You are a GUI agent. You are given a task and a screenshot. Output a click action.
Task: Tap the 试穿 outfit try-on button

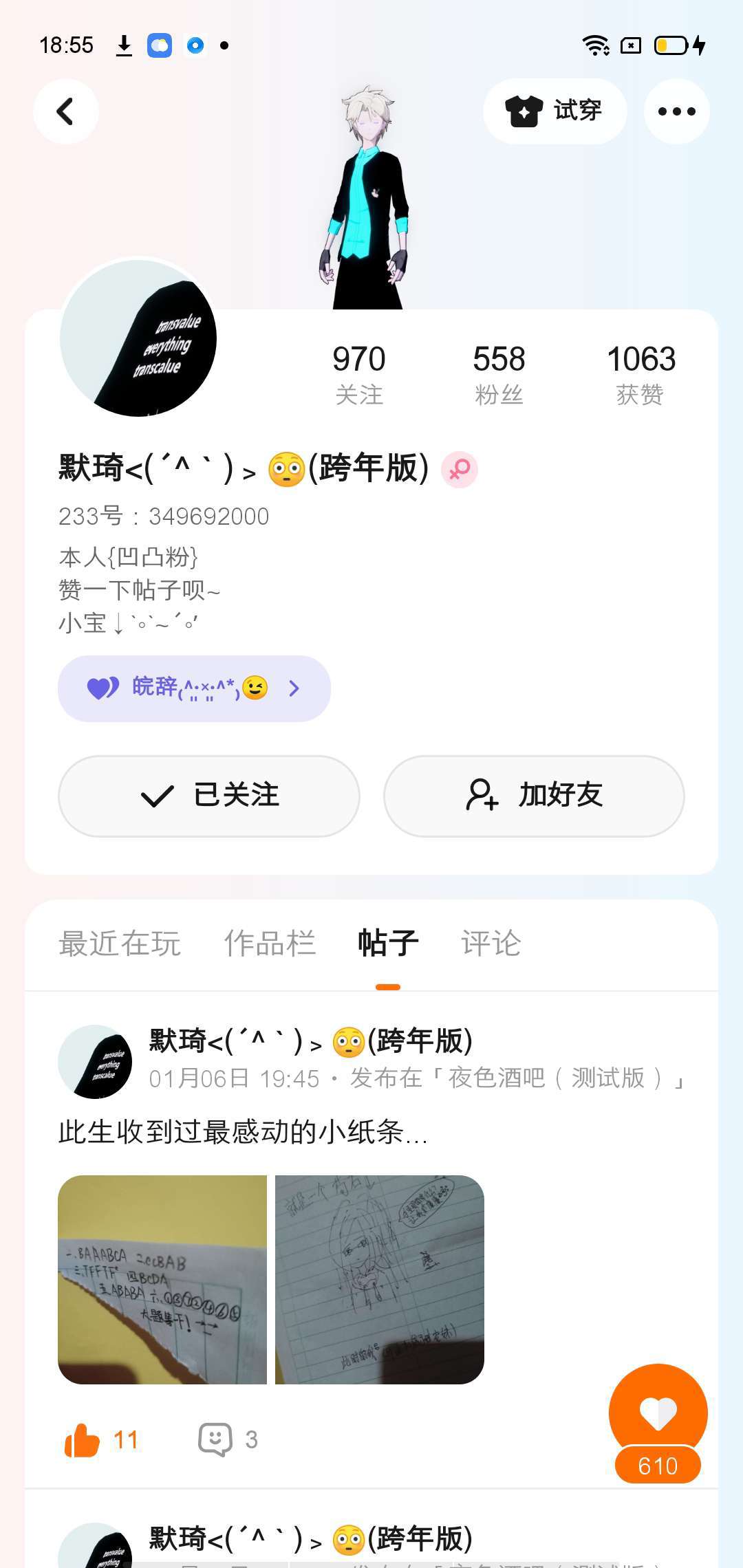(554, 111)
